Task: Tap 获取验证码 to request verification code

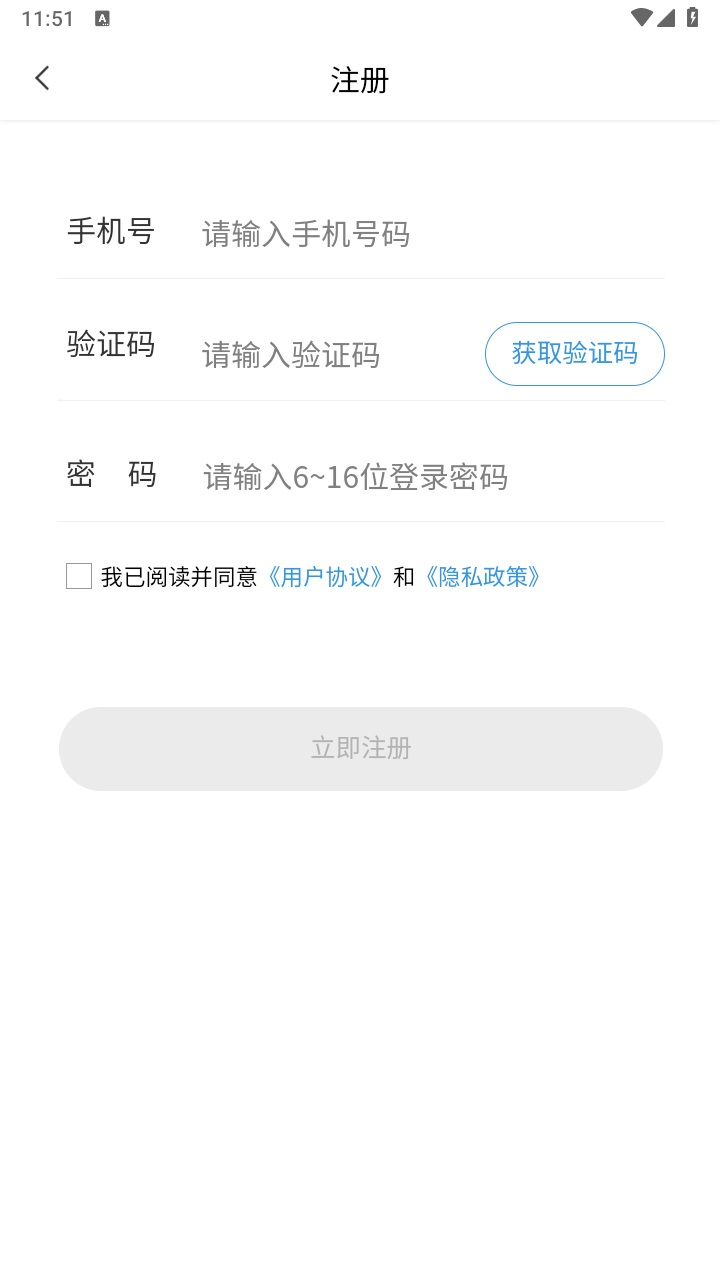Action: click(x=574, y=354)
